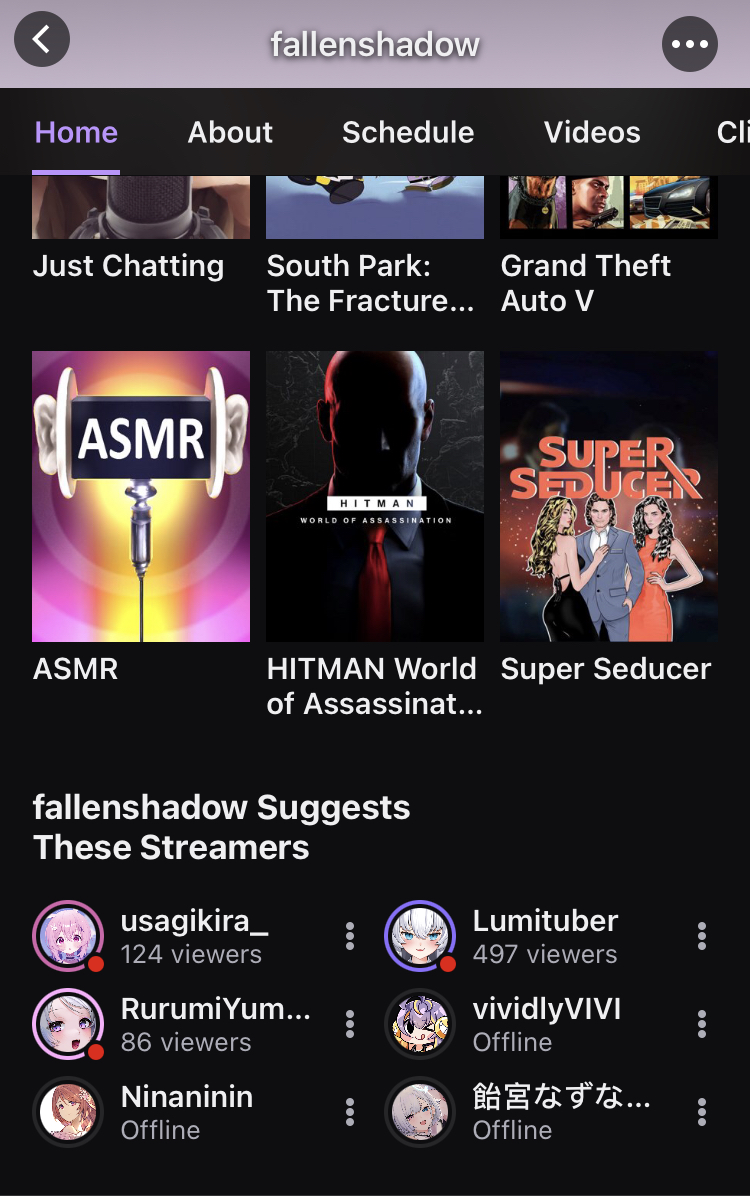This screenshot has height=1196, width=750.
Task: Show more options for usagikira_
Action: point(350,937)
